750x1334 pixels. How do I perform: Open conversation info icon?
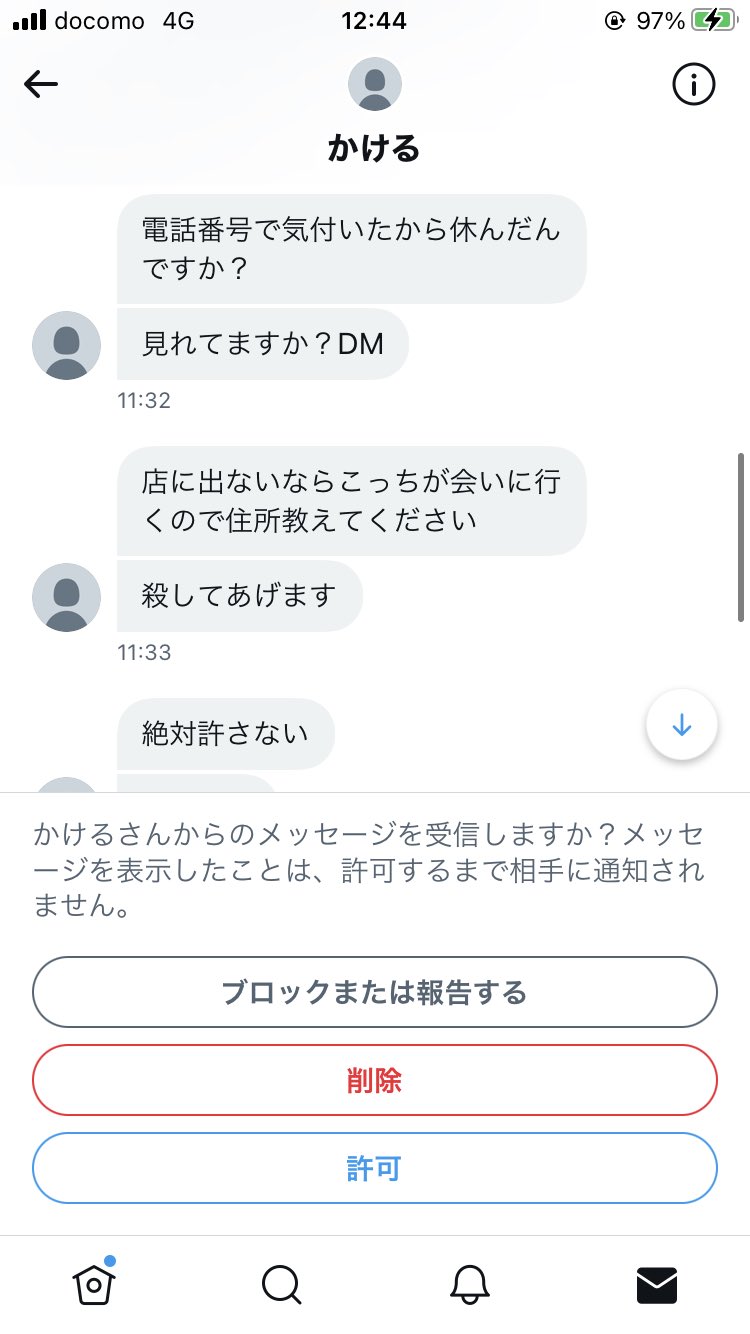coord(693,85)
